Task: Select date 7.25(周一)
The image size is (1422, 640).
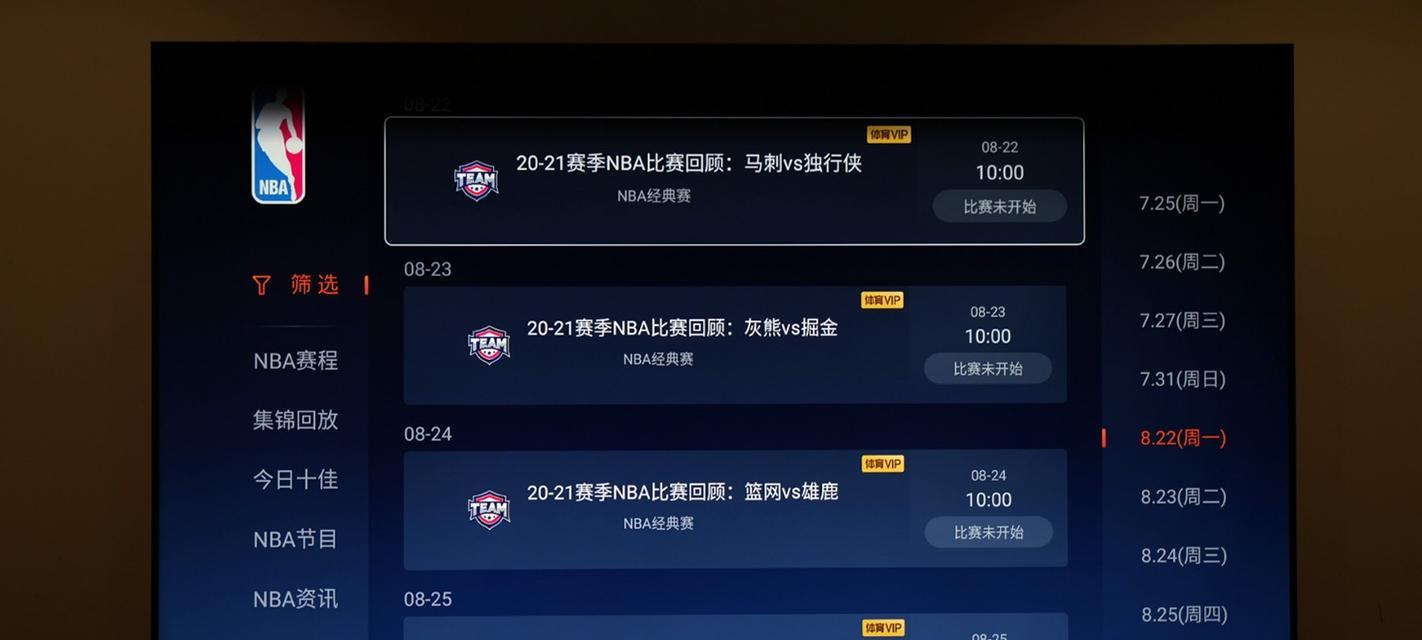Action: point(1182,204)
